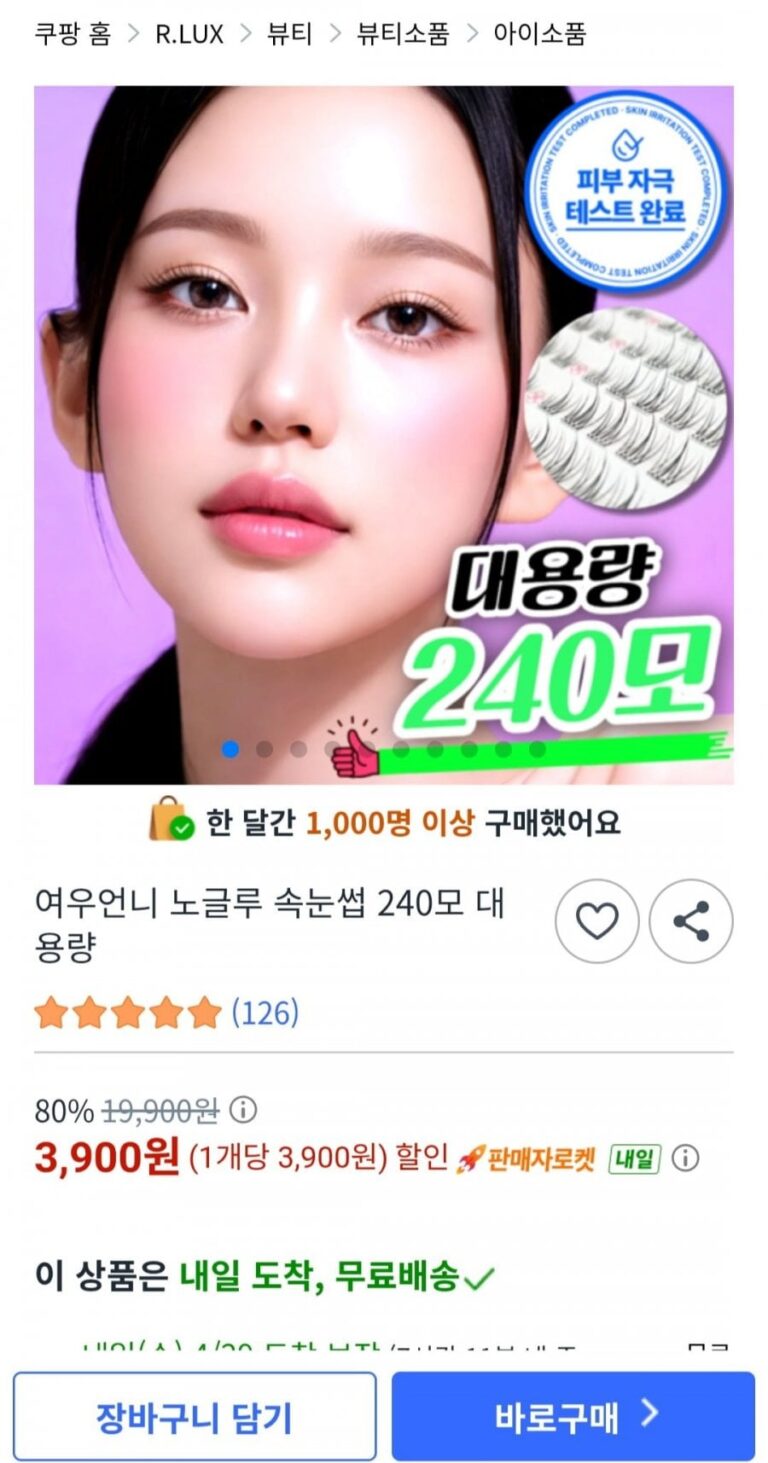Viewport: 768px width, 1463px height.
Task: Open 아이소품 category breadcrumb
Action: [x=539, y=34]
